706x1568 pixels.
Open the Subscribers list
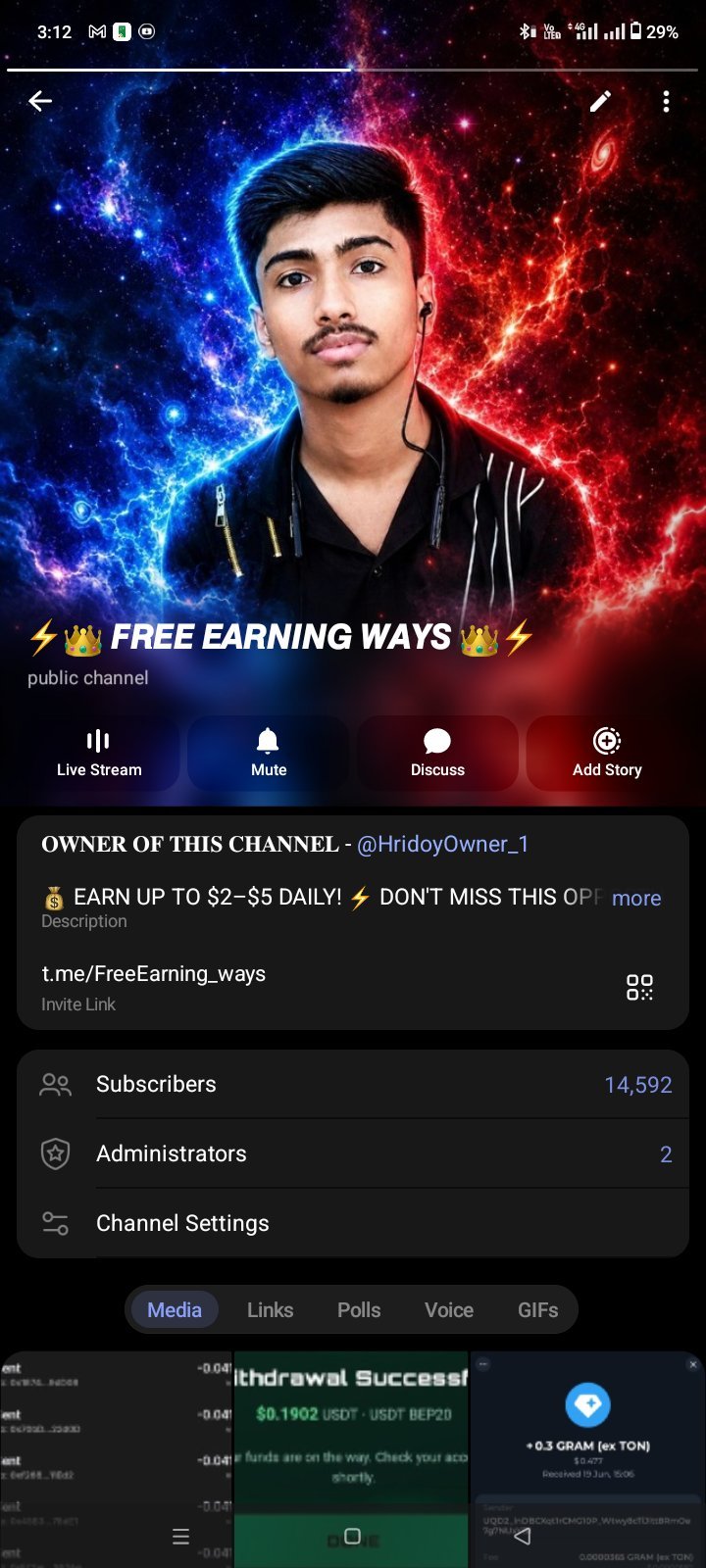tap(353, 1084)
